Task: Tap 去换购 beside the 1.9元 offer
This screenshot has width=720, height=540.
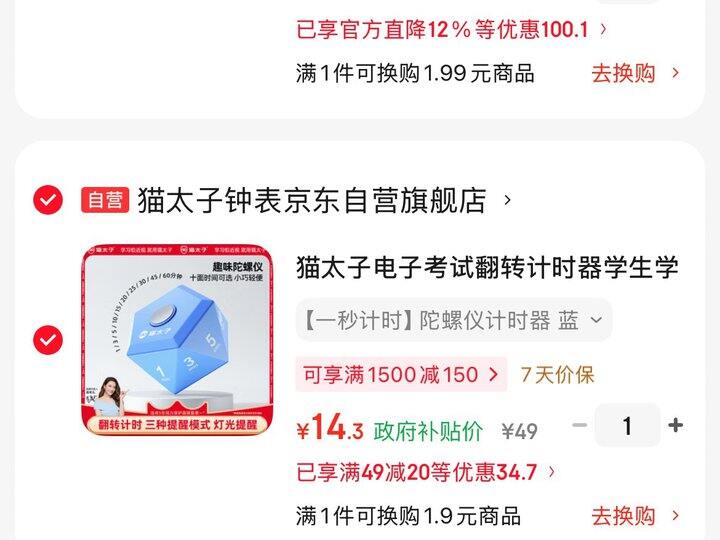Action: point(635,516)
